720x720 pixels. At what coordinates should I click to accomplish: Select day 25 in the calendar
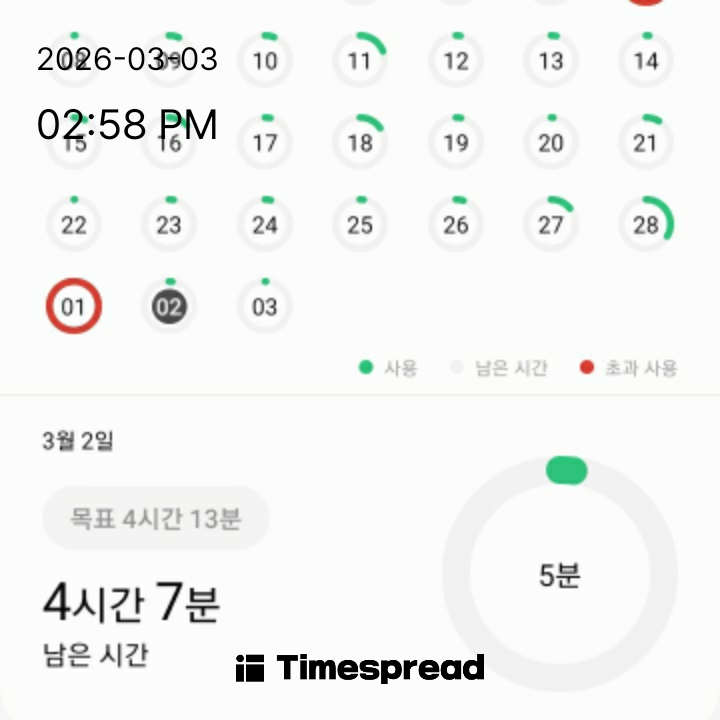tap(360, 225)
